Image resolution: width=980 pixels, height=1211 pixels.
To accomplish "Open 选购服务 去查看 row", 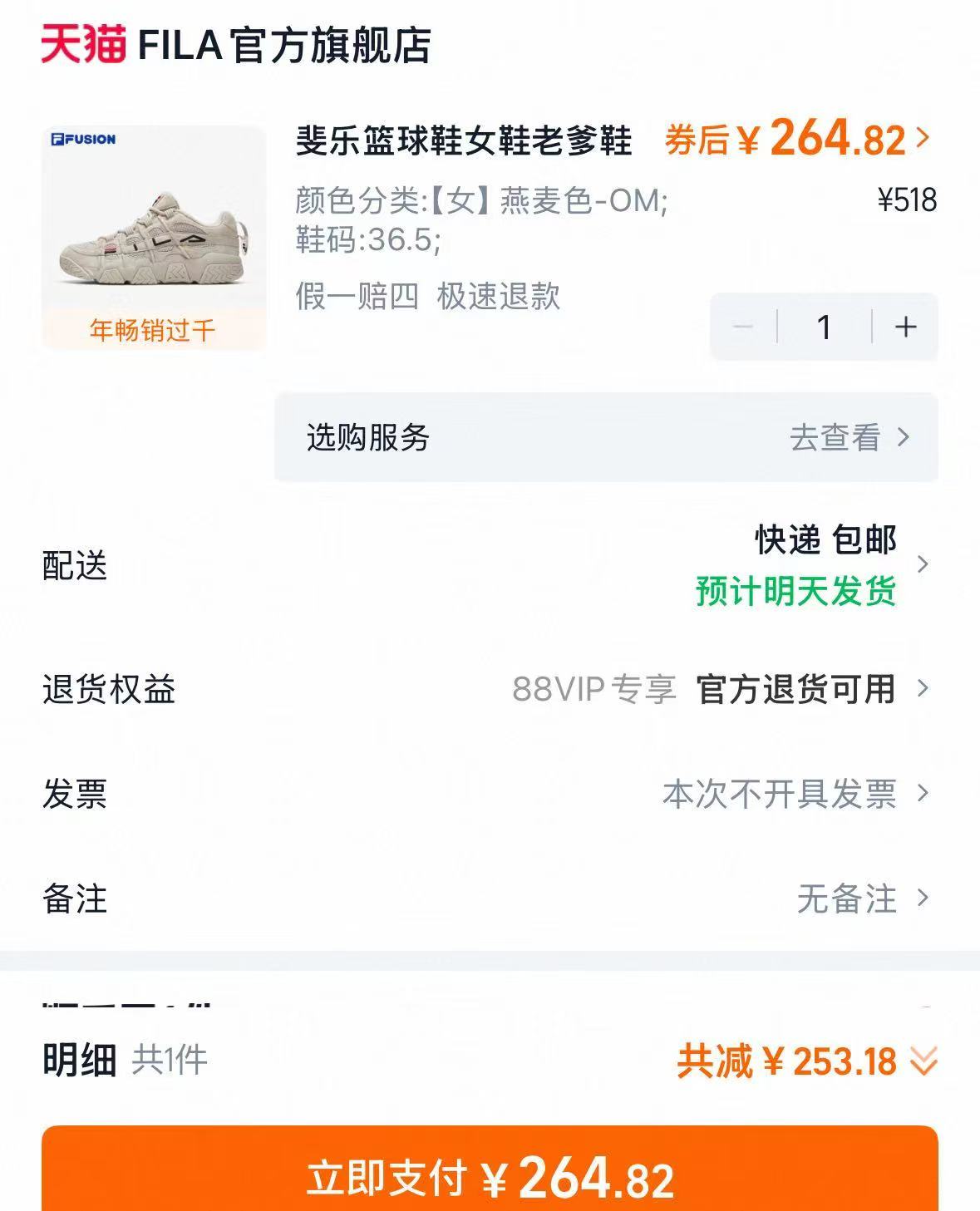I will tap(606, 437).
